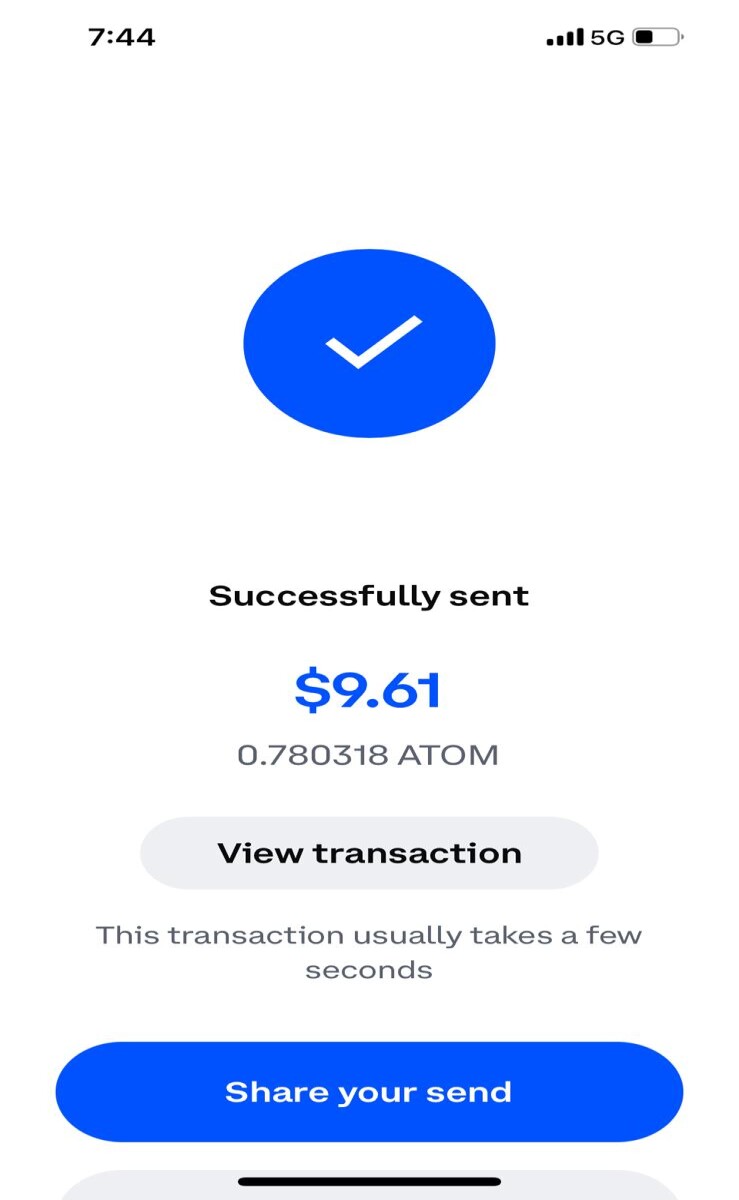Share your send
The image size is (739, 1200).
coord(369,1092)
